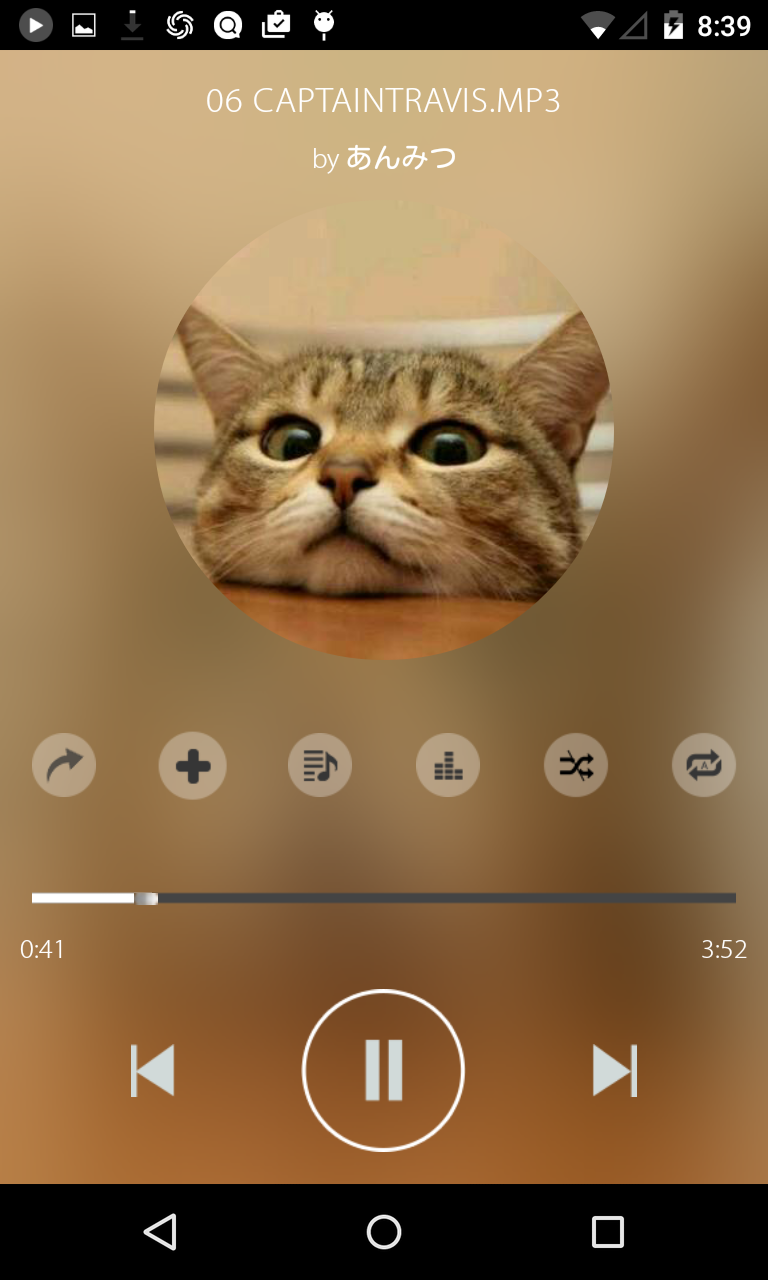Open the screenshot notification icon
This screenshot has width=768, height=1280.
[x=83, y=24]
